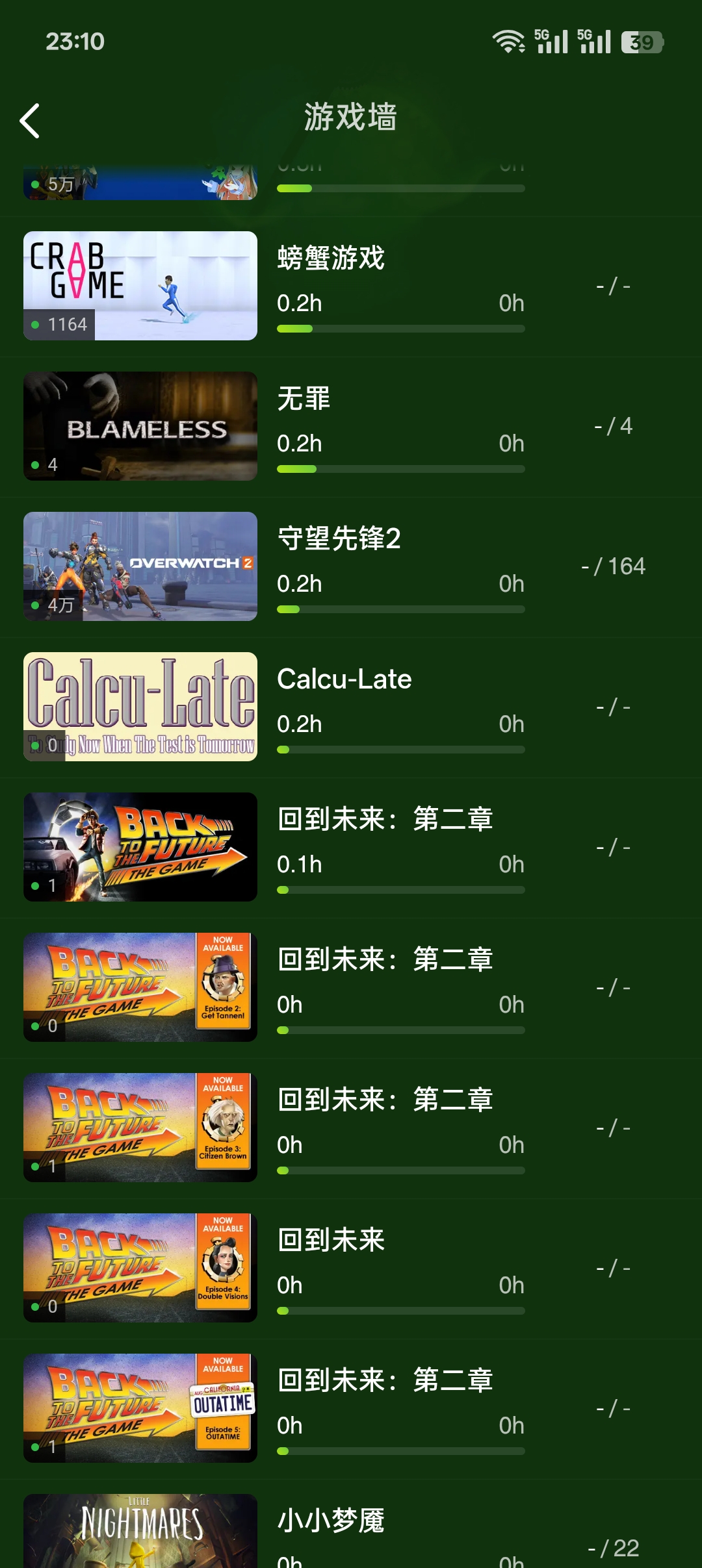The height and width of the screenshot is (1568, 702).
Task: Open the 螃蟹游戏 (Crab Game) entry
Action: coord(351,286)
